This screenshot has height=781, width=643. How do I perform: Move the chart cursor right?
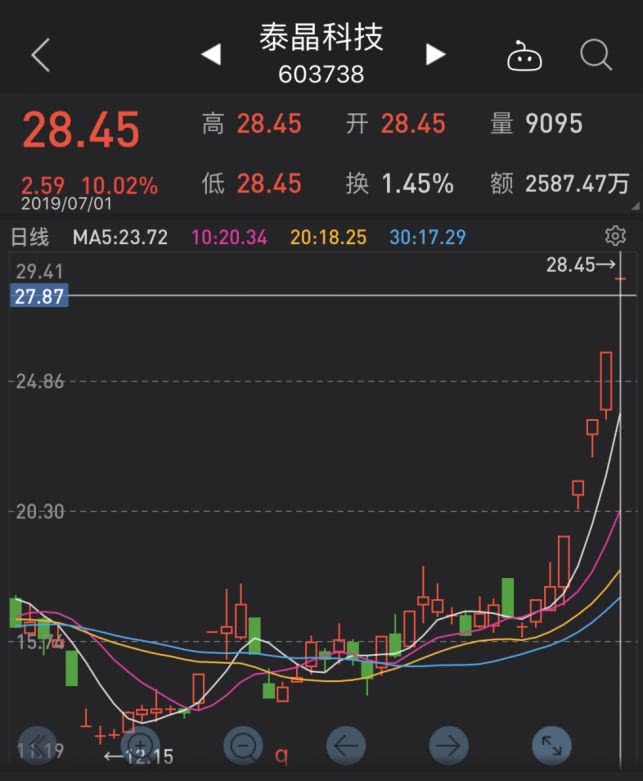click(x=449, y=745)
